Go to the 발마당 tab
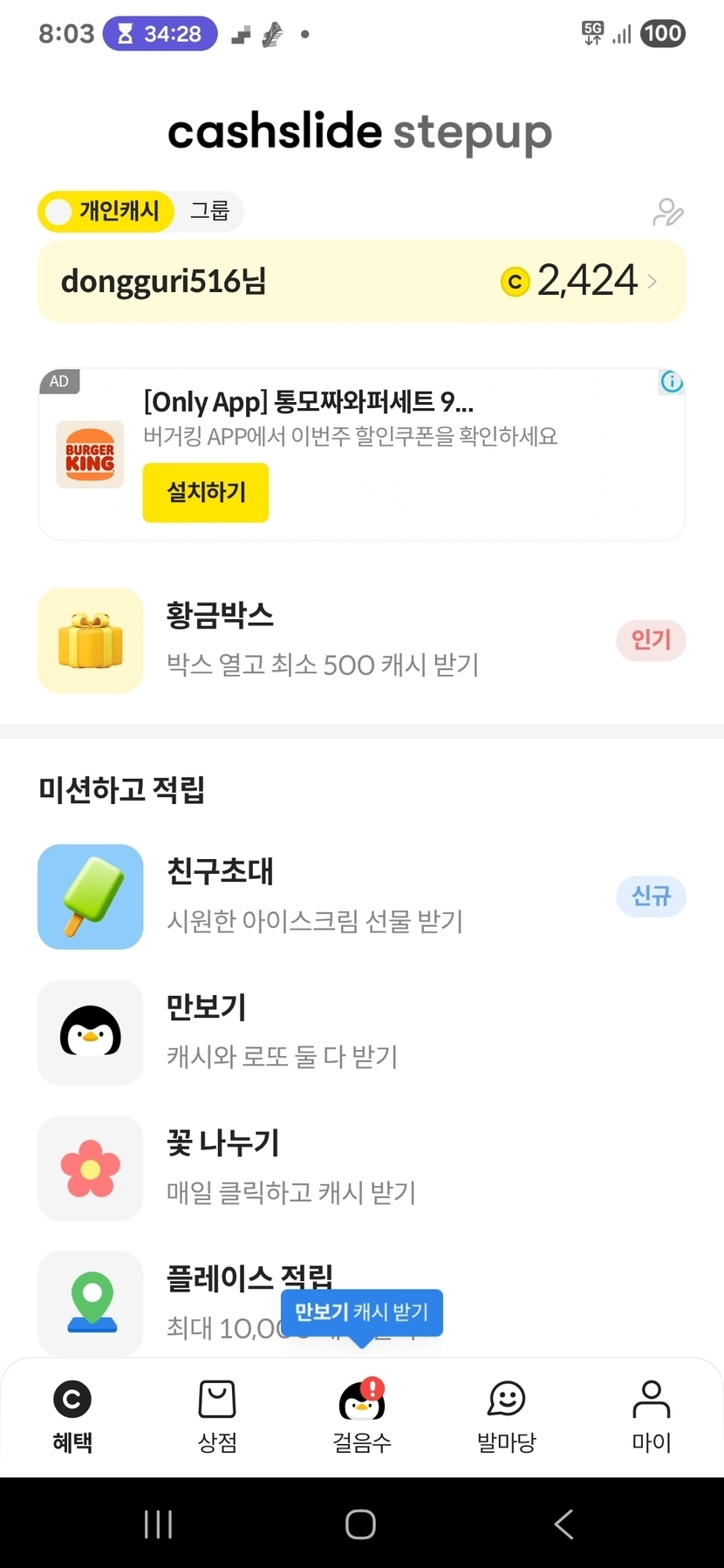The width and height of the screenshot is (724, 1568). pyautogui.click(x=506, y=1416)
